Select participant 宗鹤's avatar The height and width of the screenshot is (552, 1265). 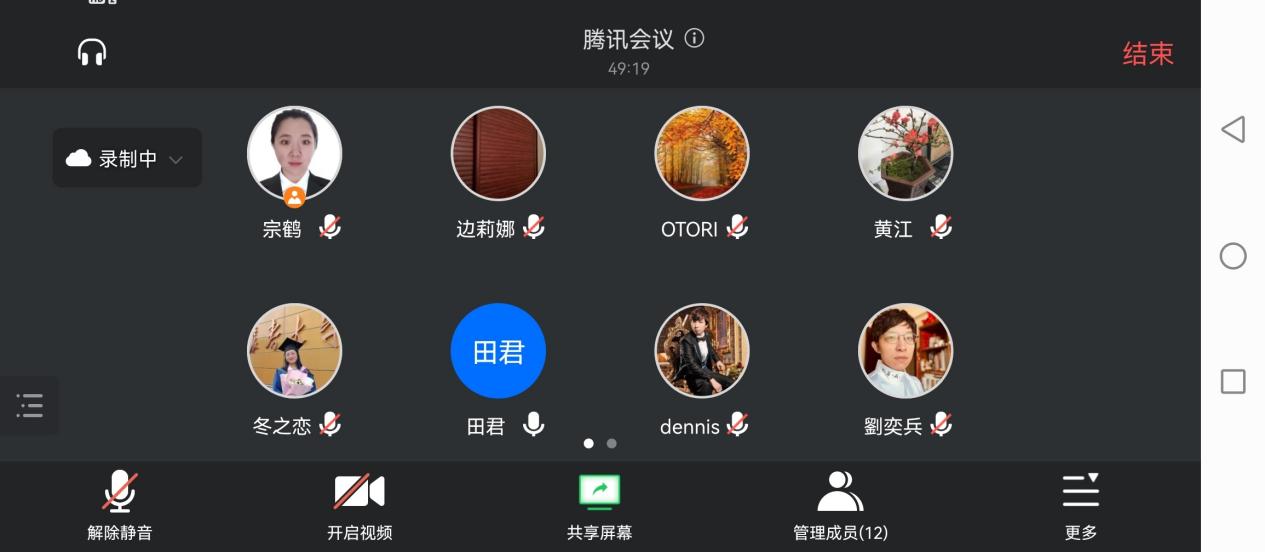(294, 154)
